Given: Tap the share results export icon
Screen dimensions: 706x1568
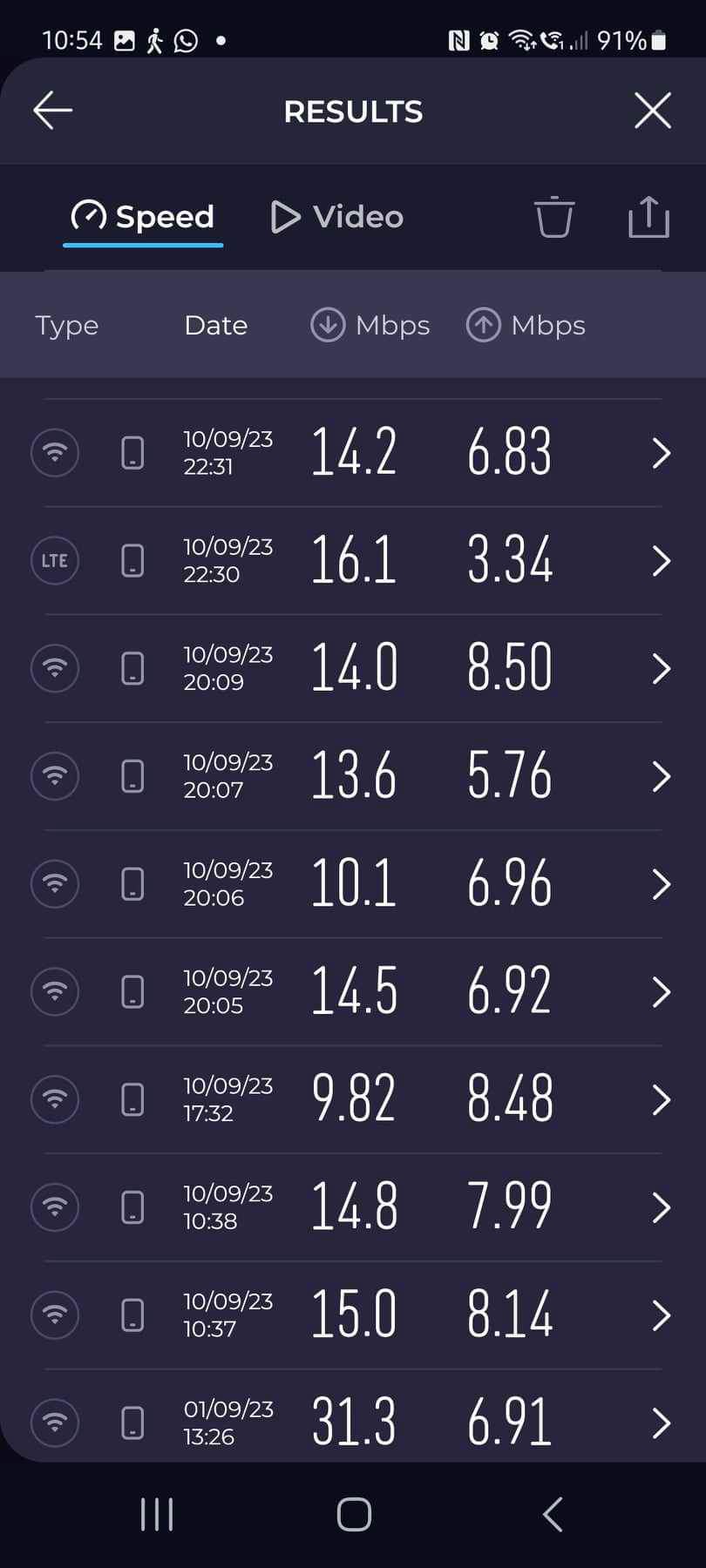Looking at the screenshot, I should [648, 219].
